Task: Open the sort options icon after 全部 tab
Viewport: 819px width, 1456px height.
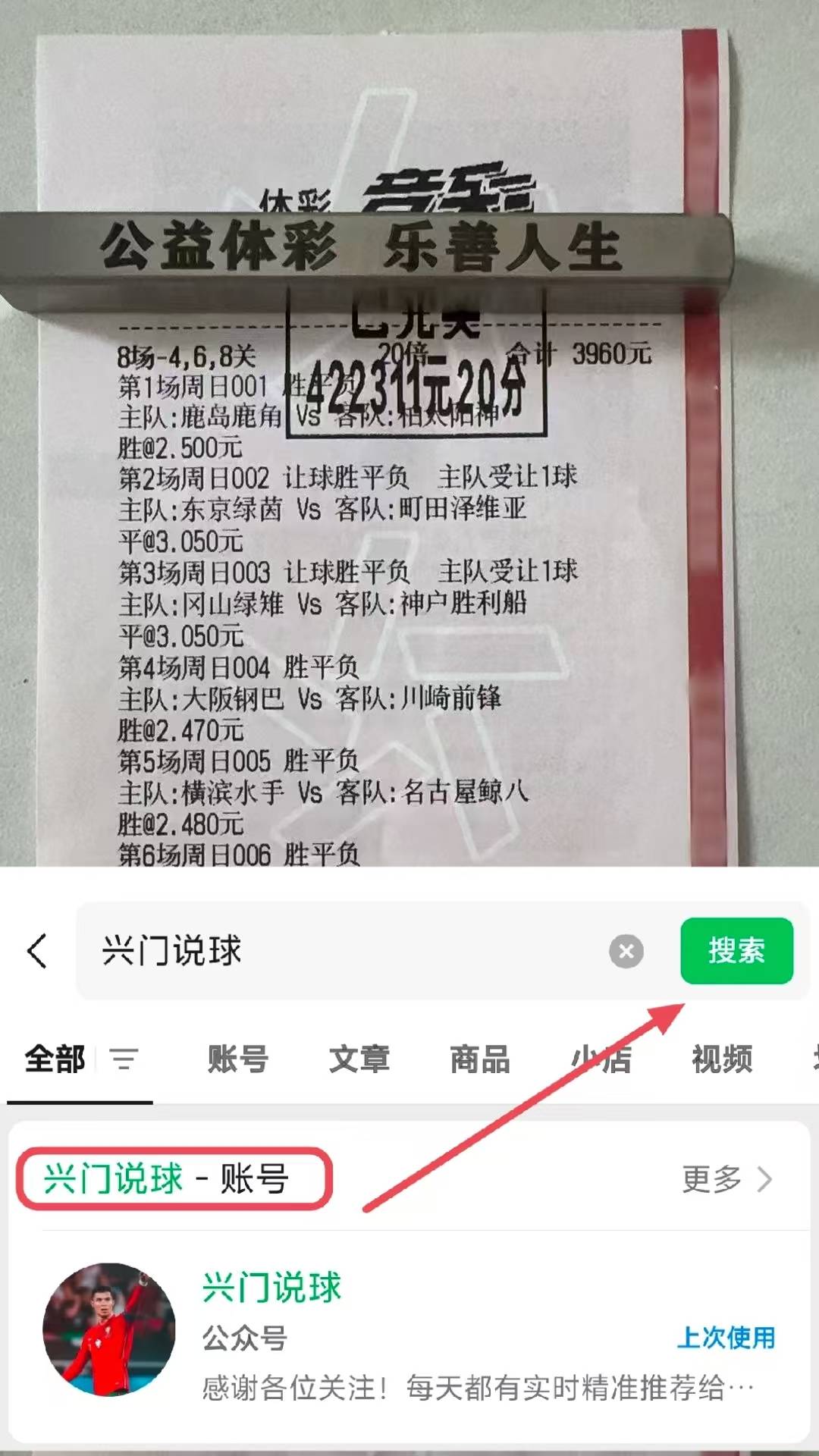Action: click(125, 1060)
